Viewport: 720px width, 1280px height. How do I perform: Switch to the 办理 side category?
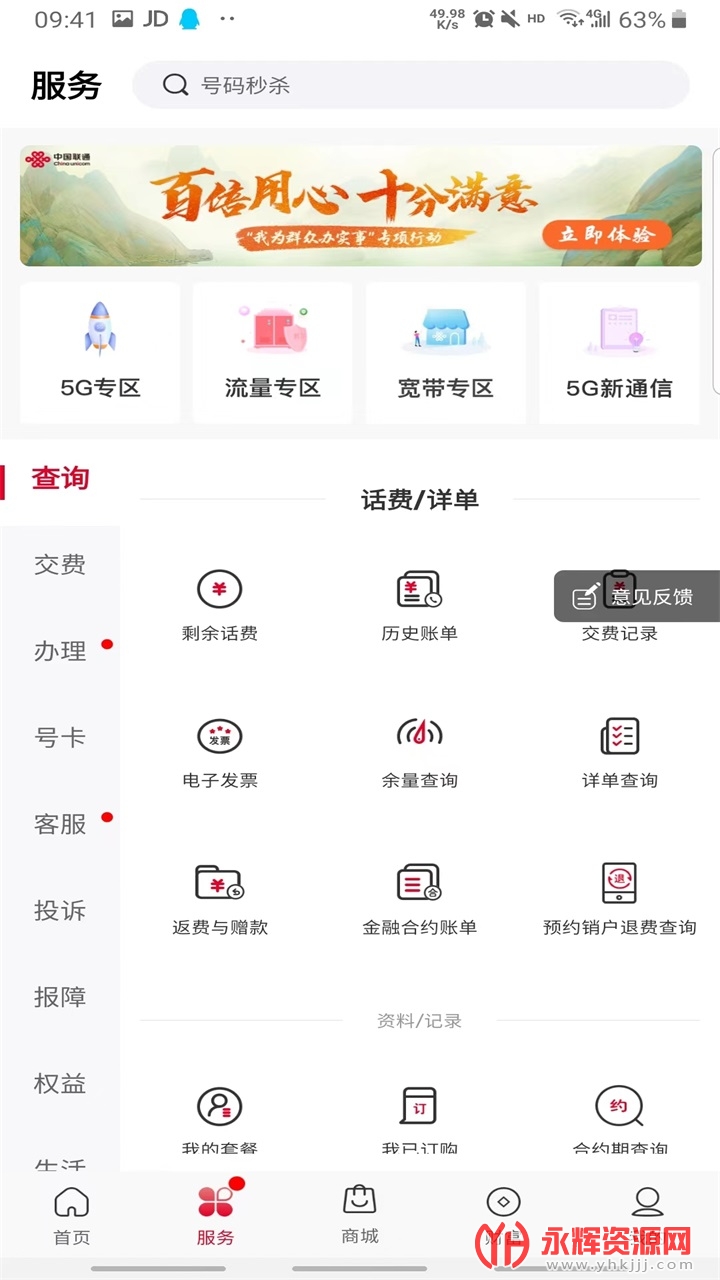tap(60, 652)
